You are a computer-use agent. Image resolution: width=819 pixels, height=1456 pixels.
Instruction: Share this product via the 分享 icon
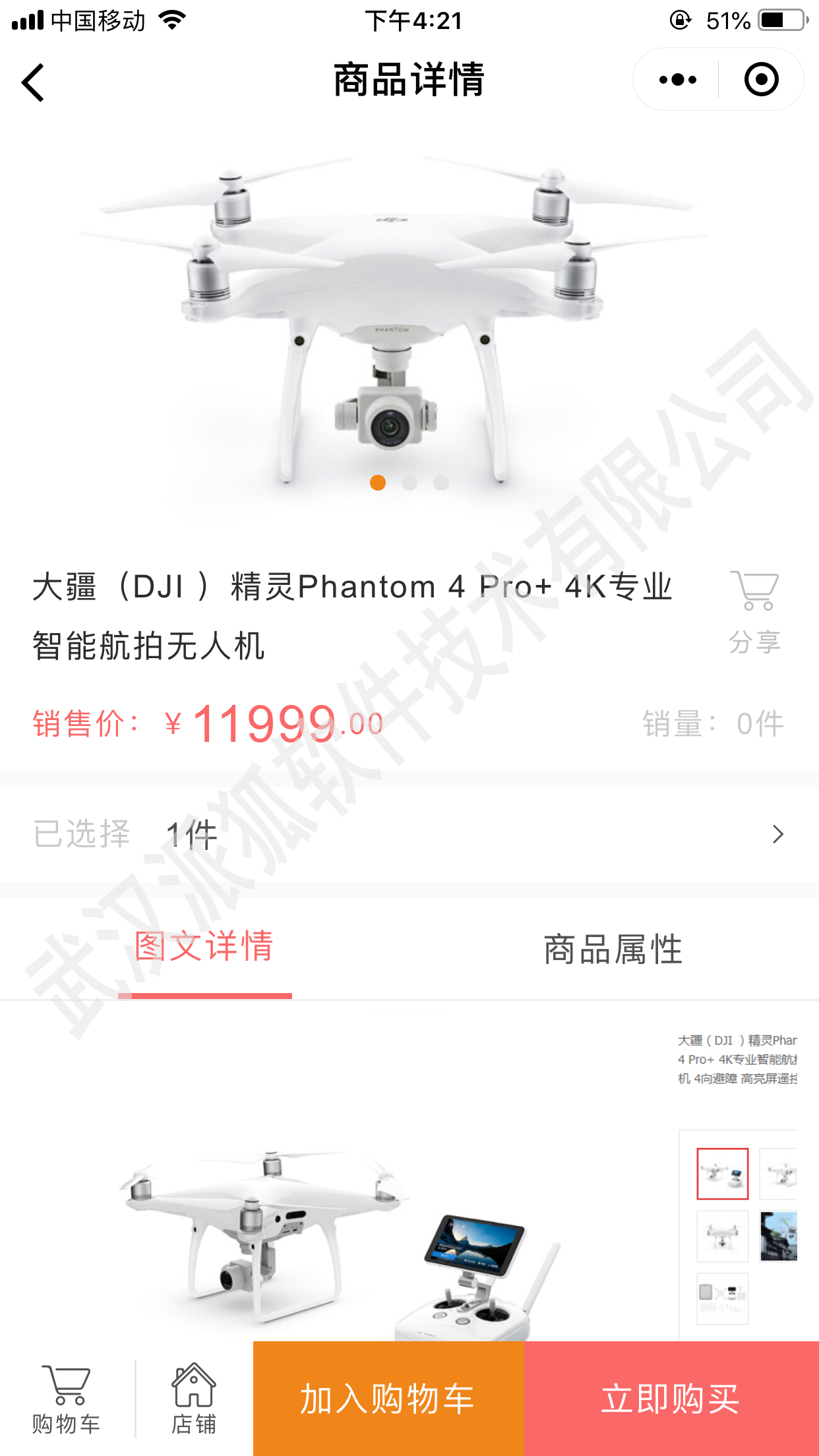754,612
